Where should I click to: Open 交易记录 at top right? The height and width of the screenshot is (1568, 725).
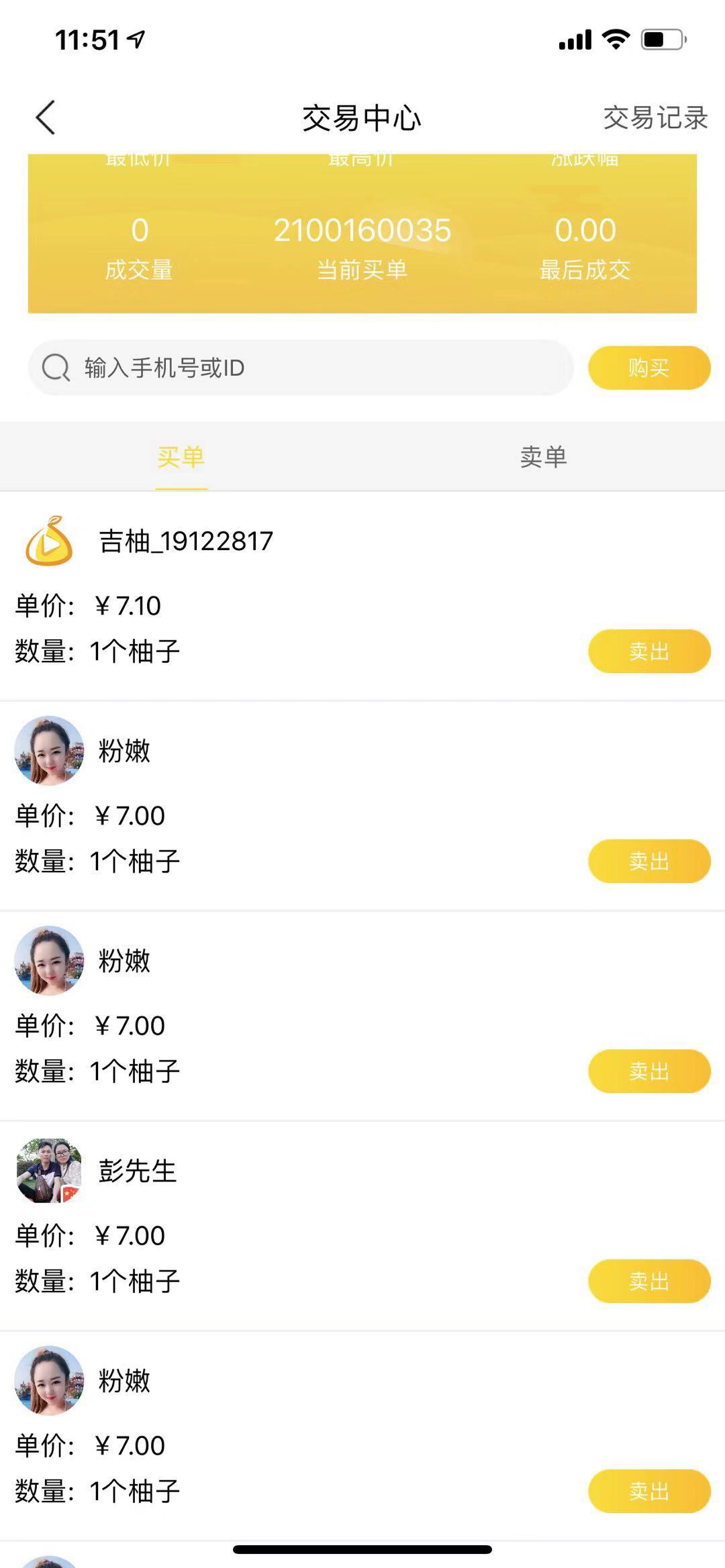coord(655,118)
